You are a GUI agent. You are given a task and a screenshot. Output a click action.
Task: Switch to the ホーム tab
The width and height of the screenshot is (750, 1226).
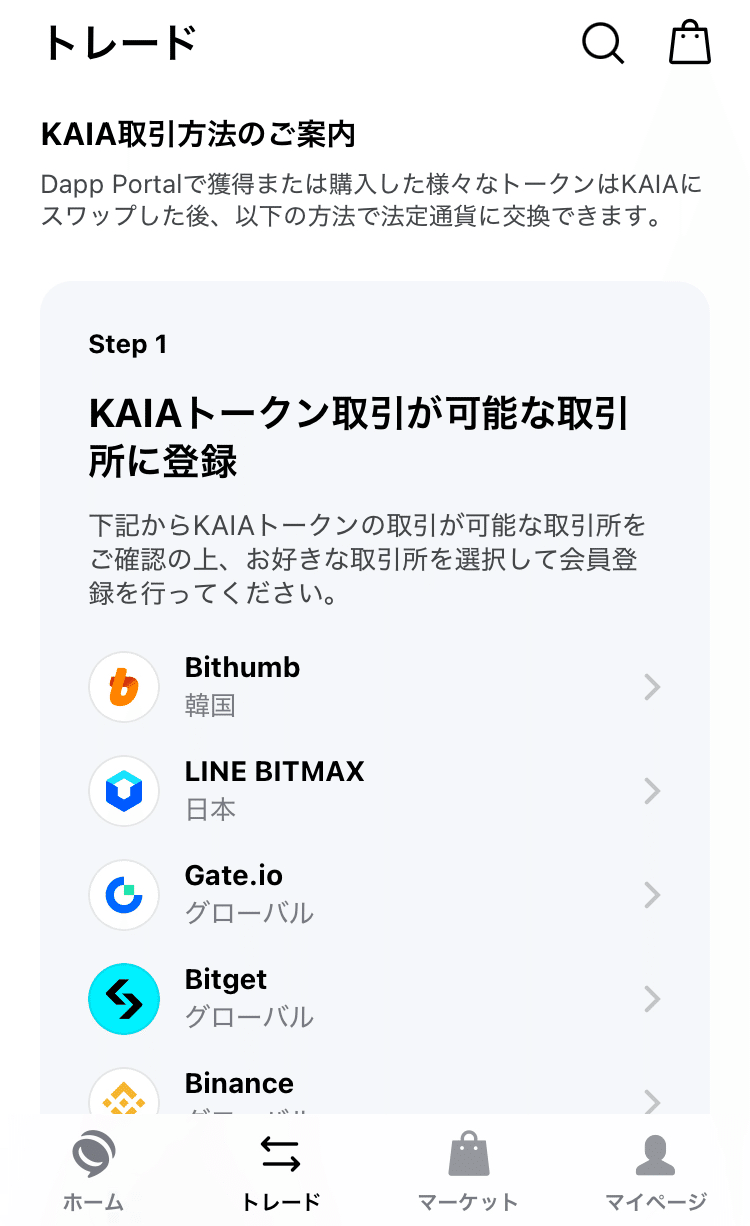[x=94, y=1172]
